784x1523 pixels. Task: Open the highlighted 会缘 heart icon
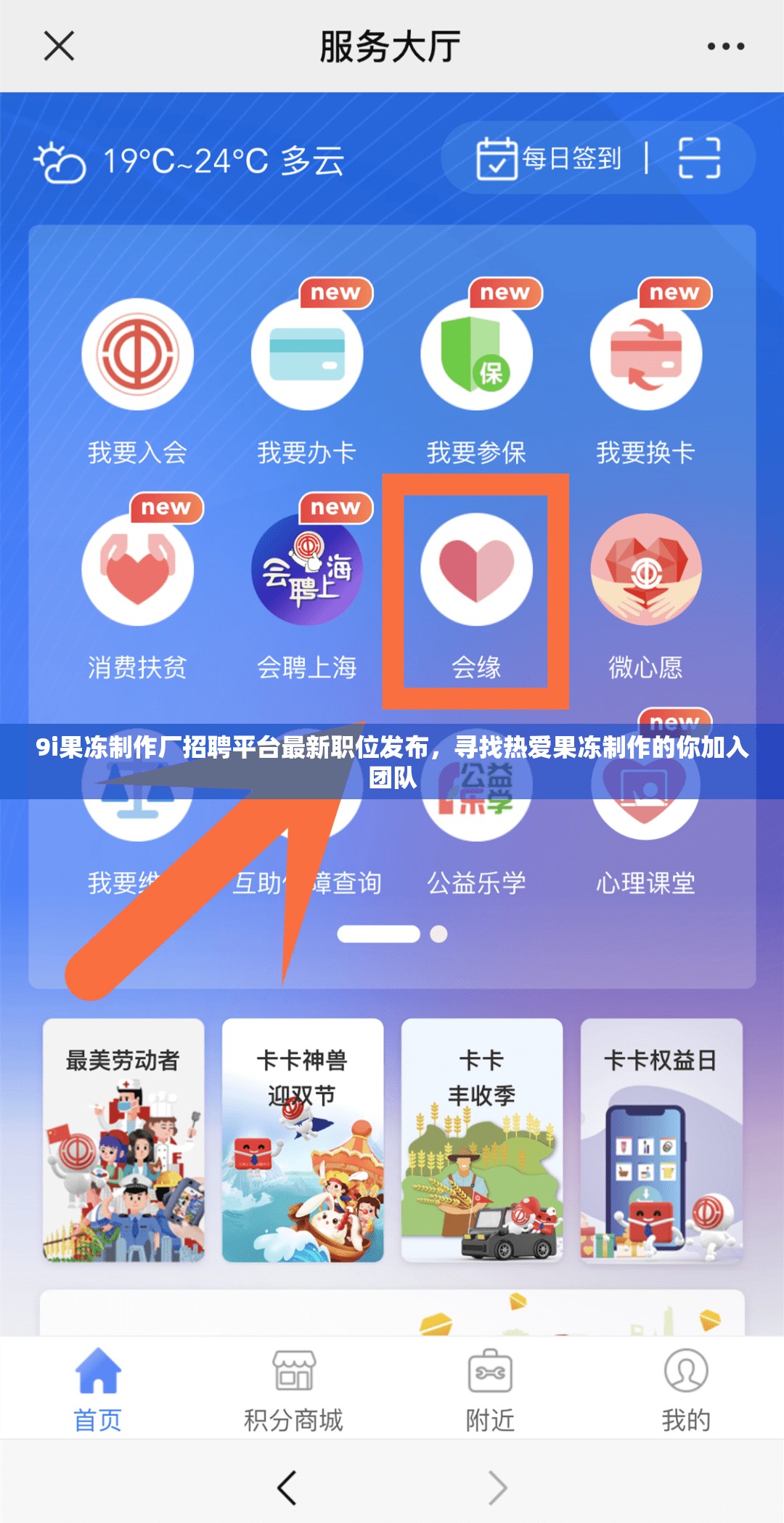(477, 571)
